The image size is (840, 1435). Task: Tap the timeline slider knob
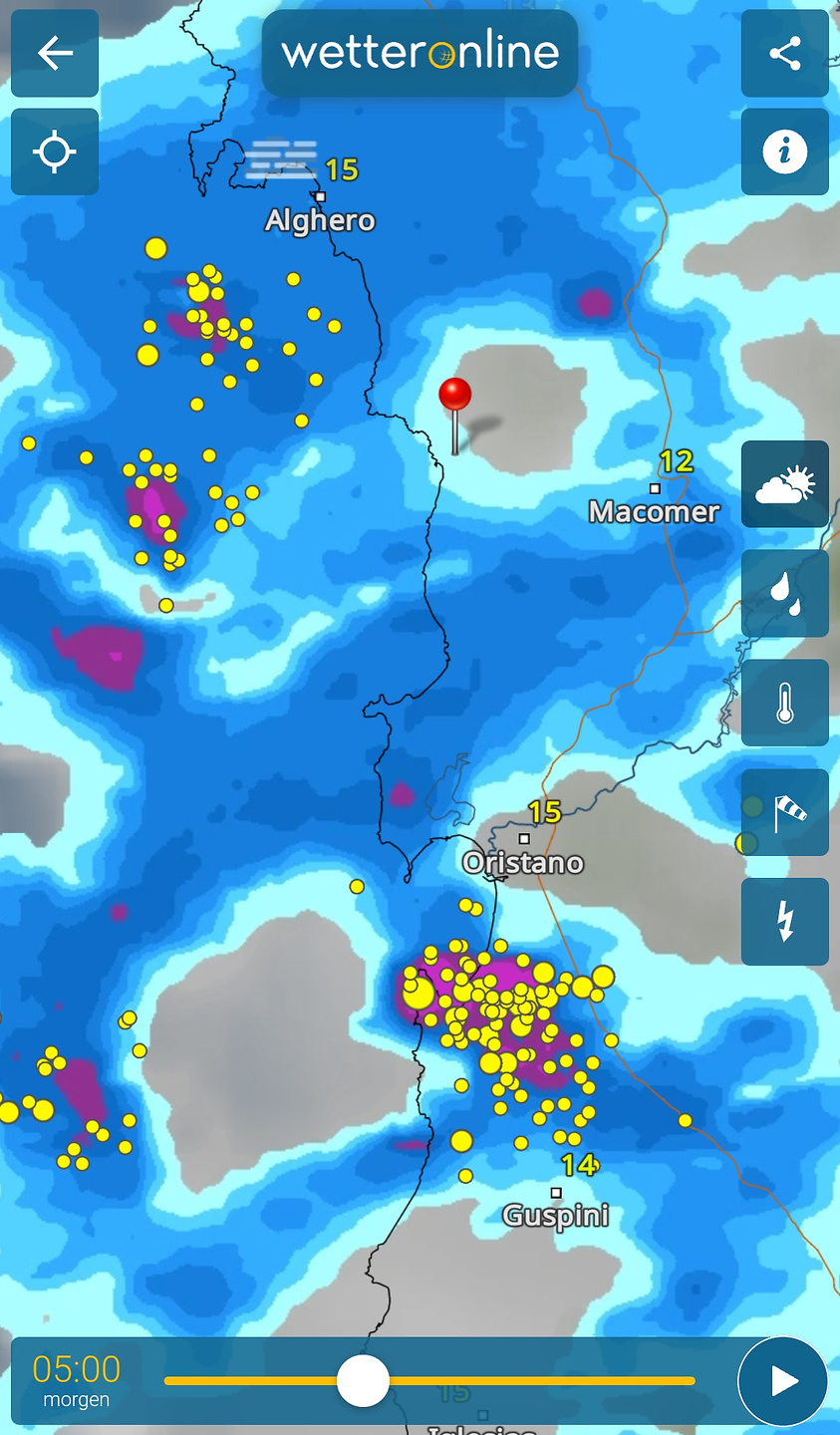(363, 1381)
